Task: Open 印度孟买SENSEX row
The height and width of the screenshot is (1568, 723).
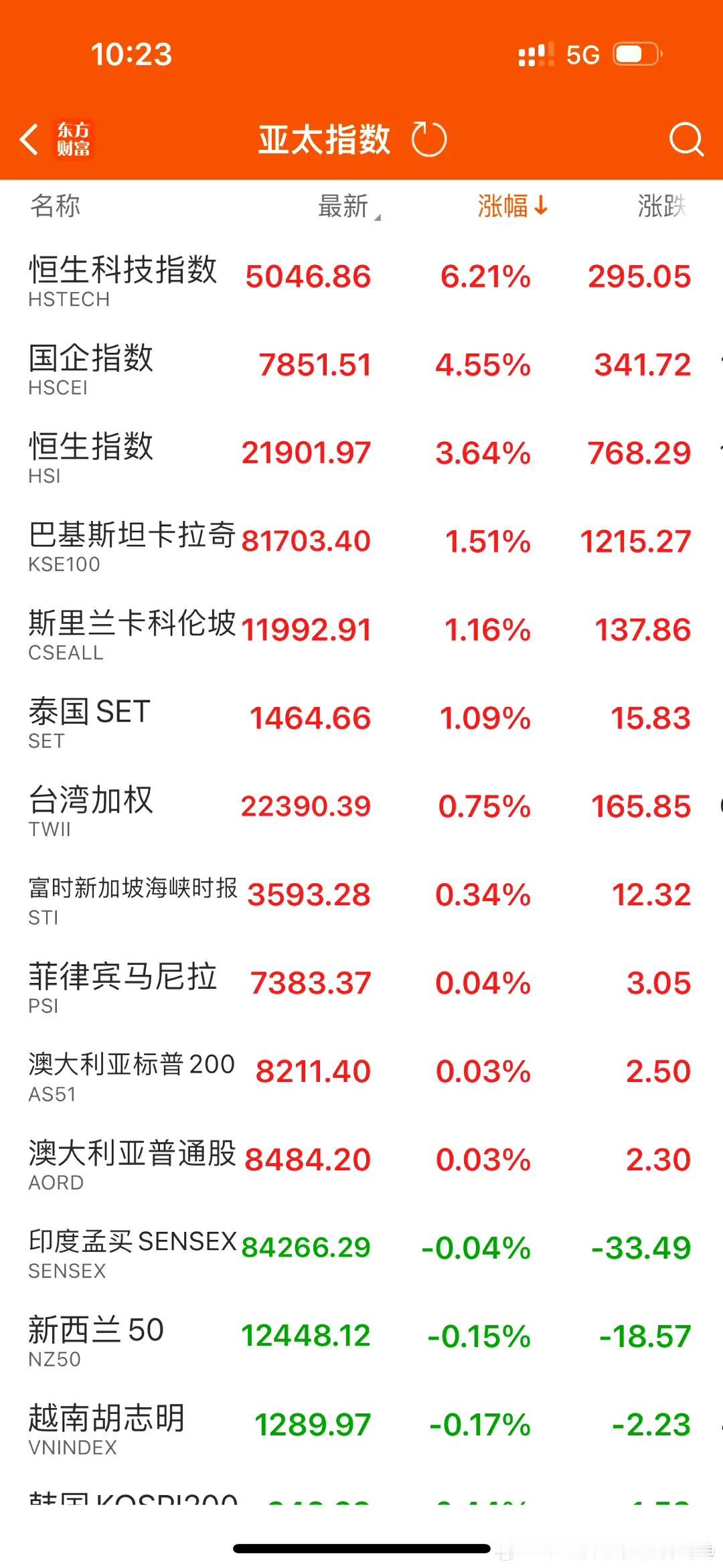Action: click(x=361, y=1249)
